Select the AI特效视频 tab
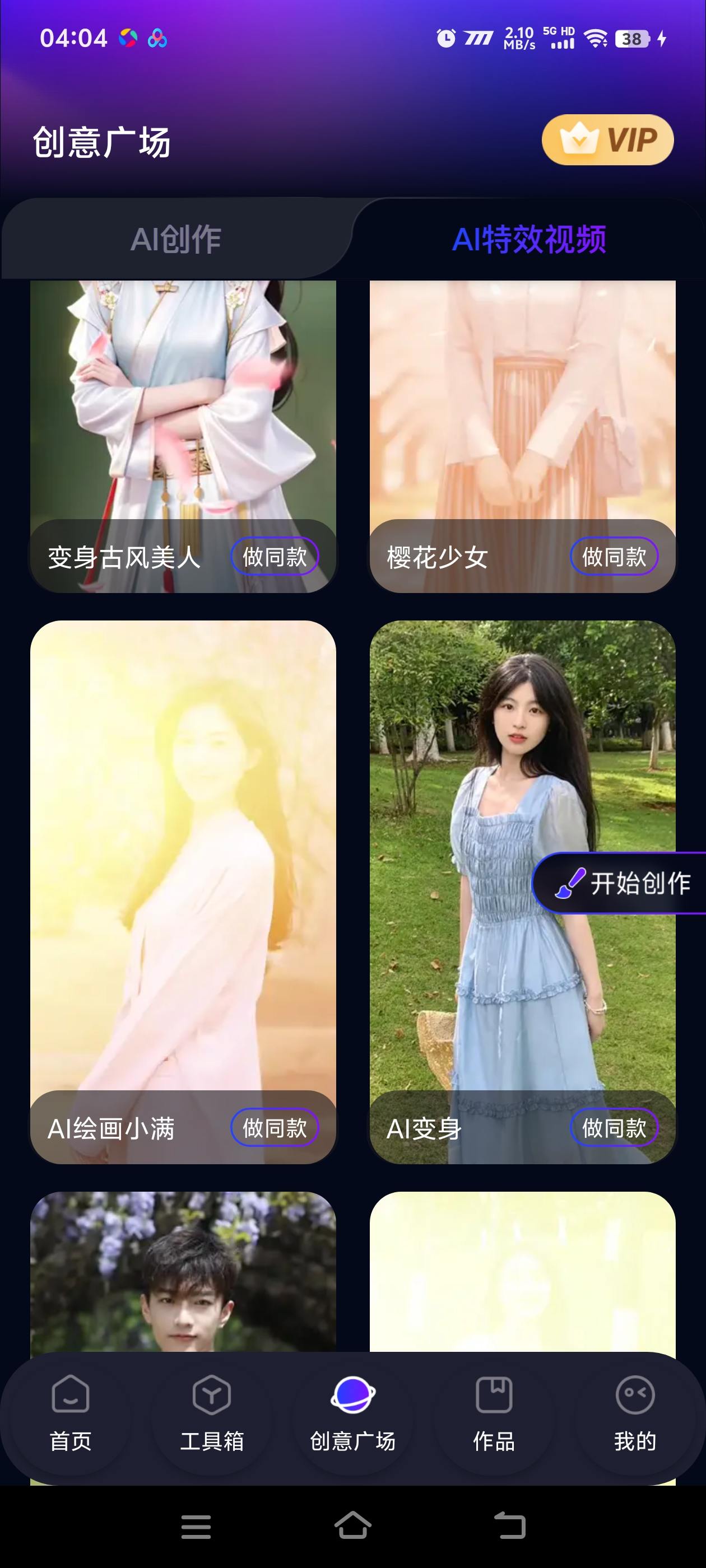 tap(531, 239)
